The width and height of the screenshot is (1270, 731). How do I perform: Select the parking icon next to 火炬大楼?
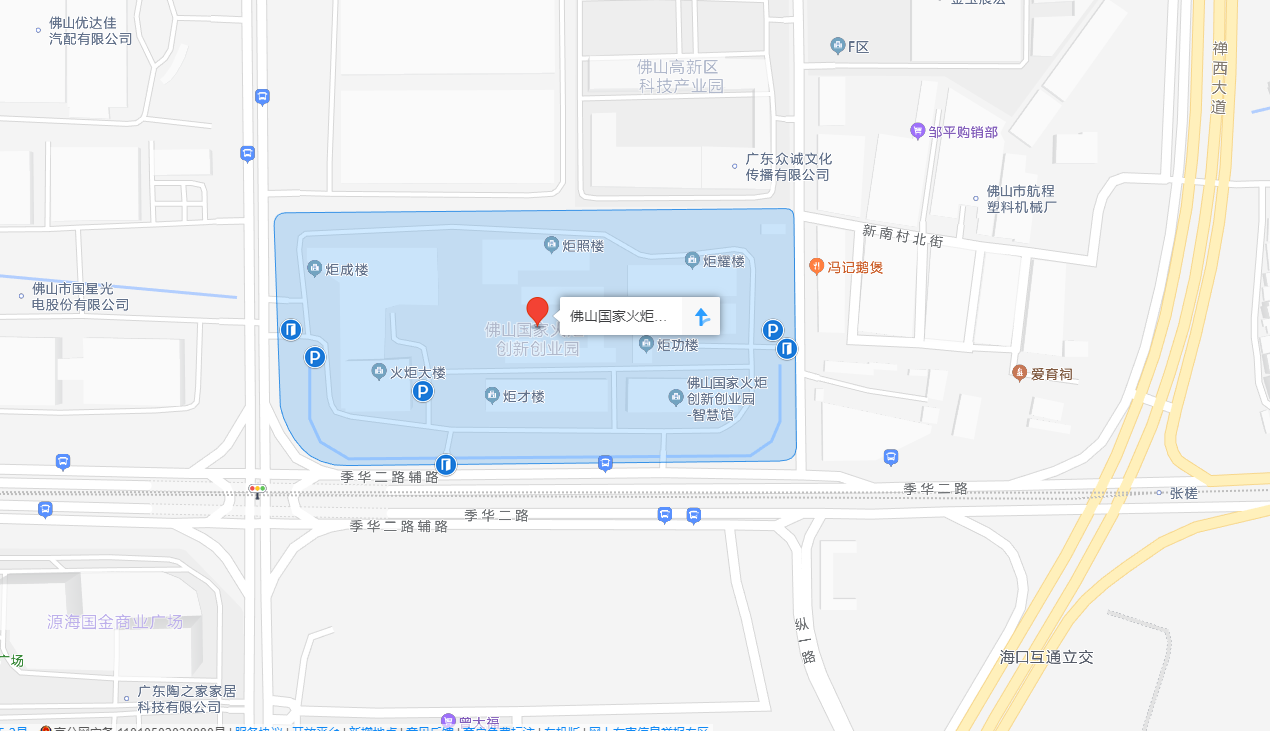tap(423, 391)
